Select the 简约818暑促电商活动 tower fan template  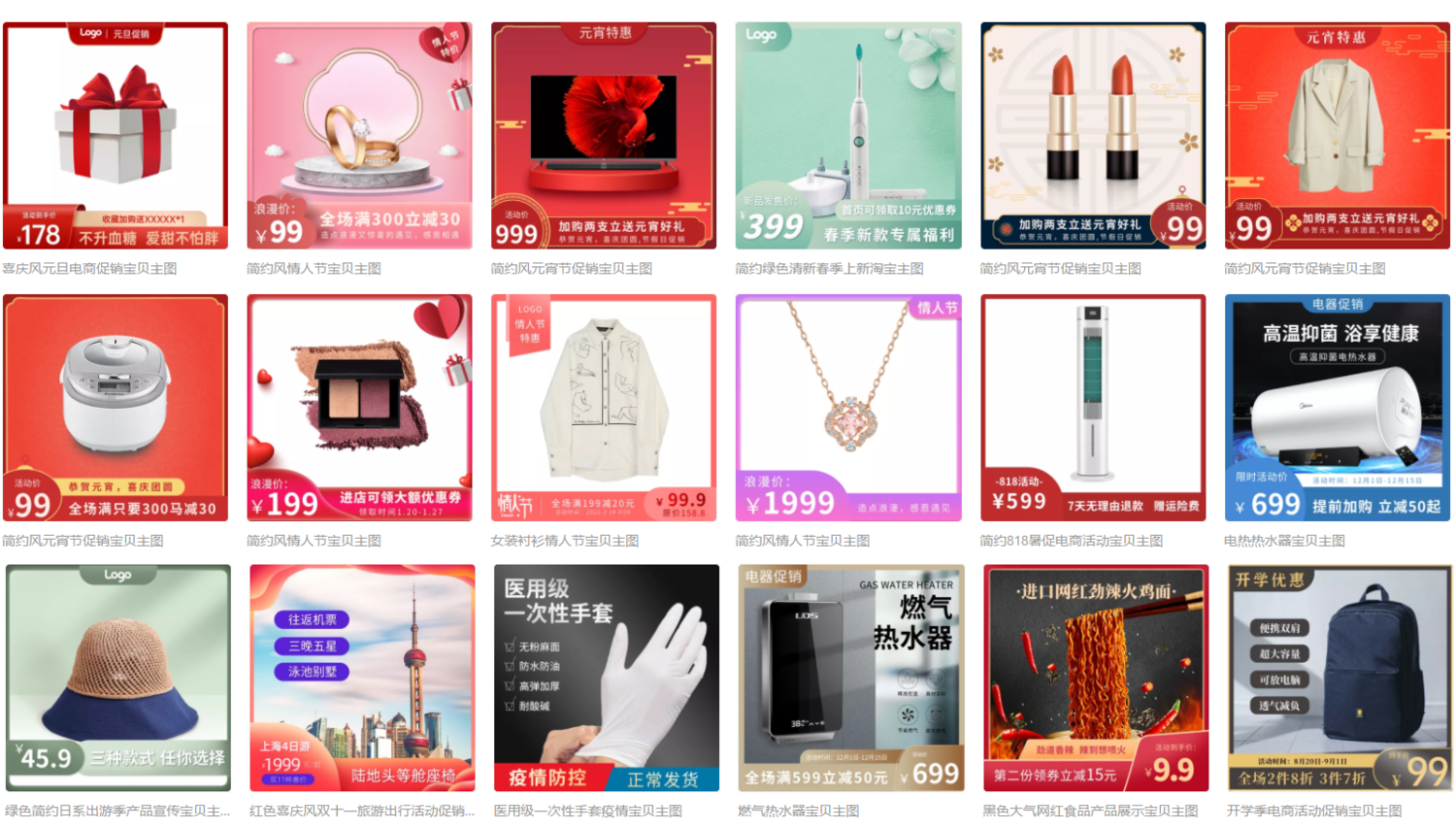click(1093, 408)
